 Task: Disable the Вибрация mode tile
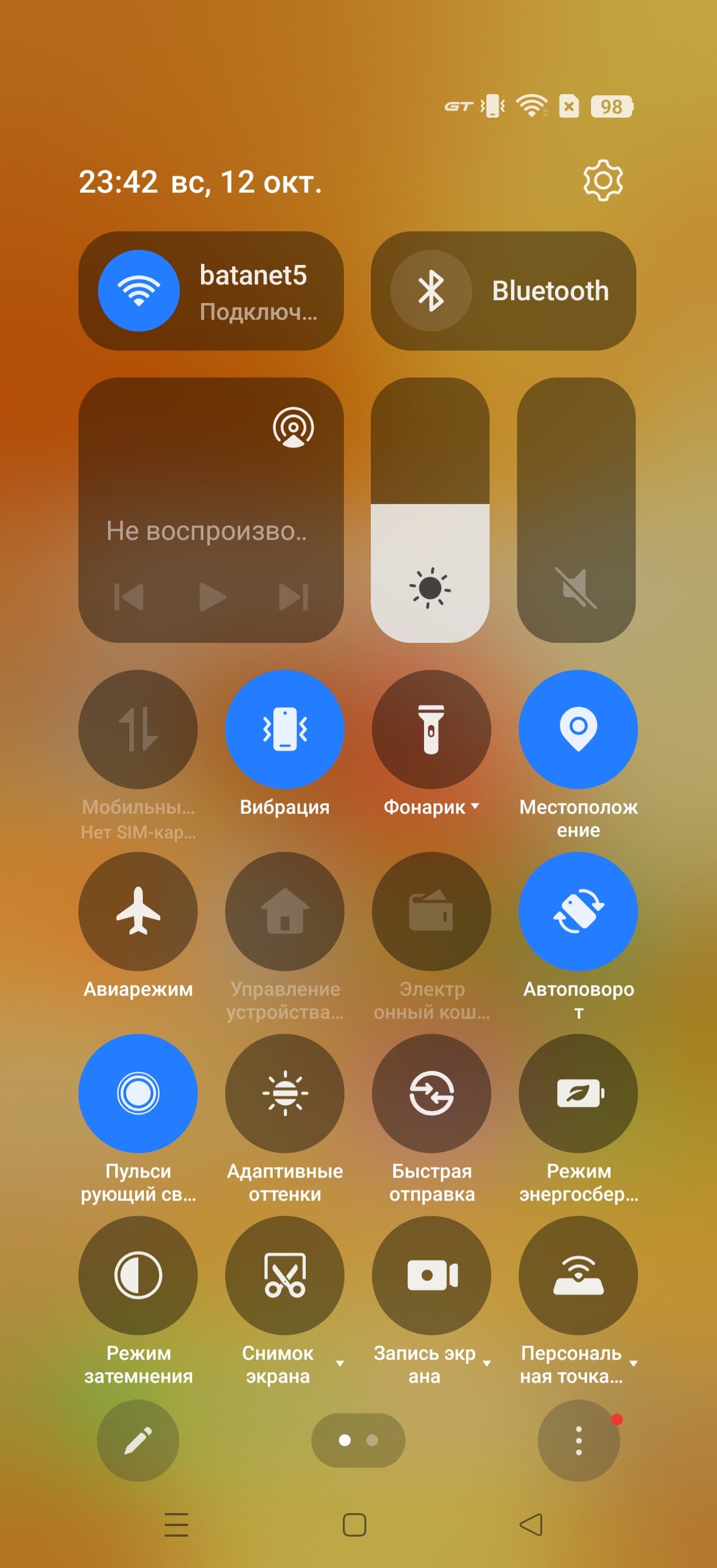tap(284, 729)
